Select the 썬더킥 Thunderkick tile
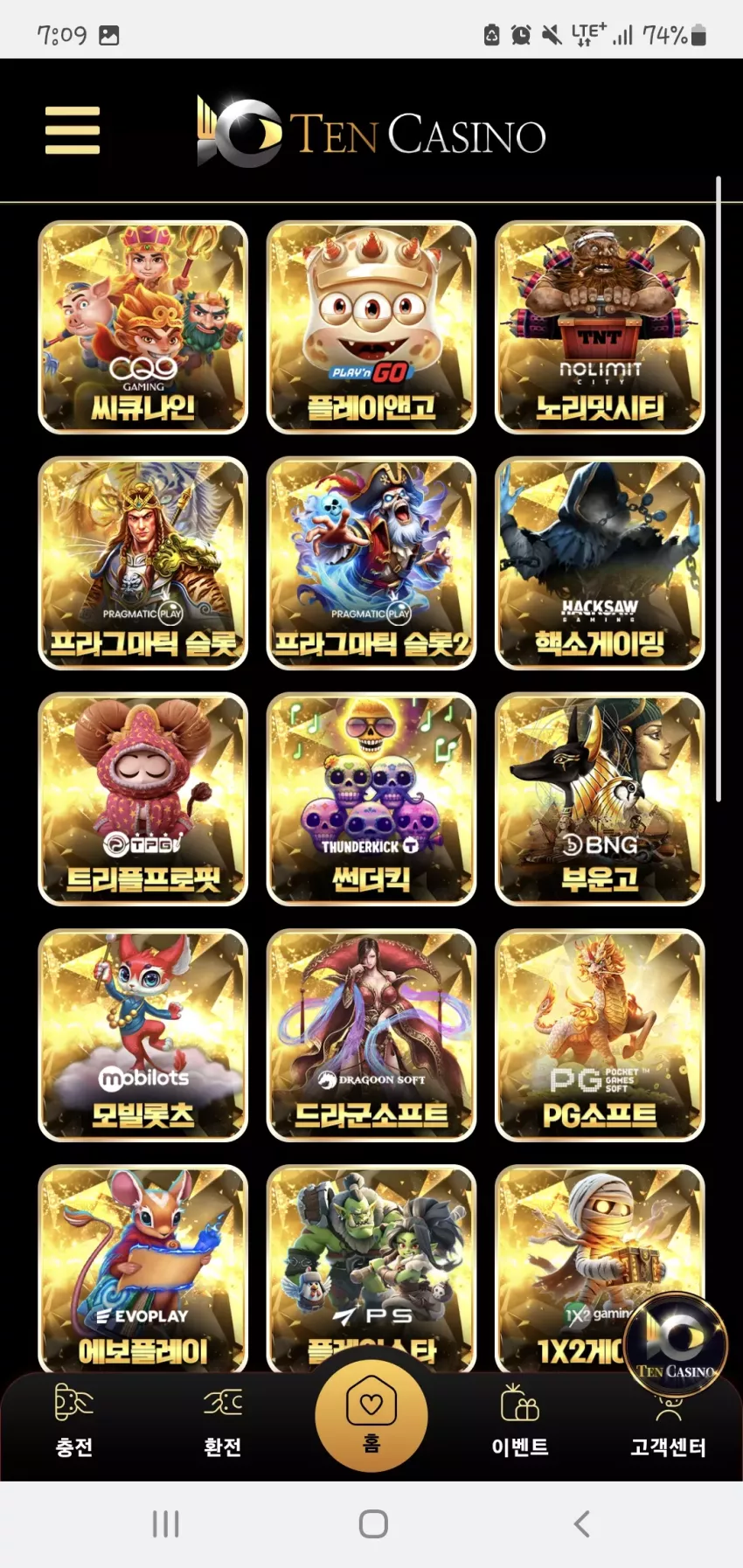 [371, 799]
